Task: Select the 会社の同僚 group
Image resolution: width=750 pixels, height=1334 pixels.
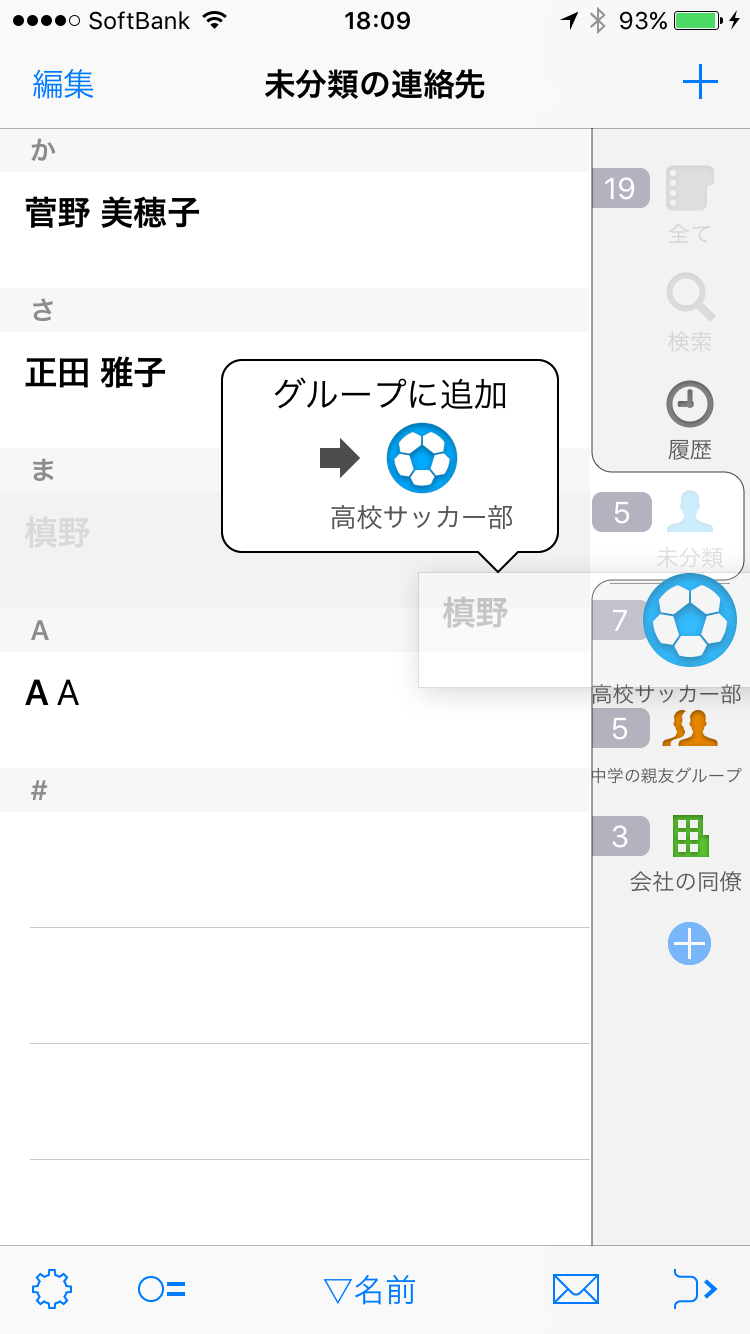Action: [x=668, y=853]
